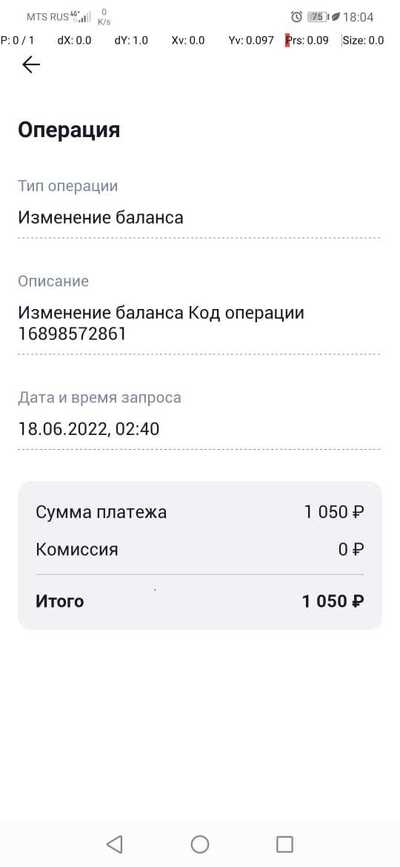The image size is (400, 867).
Task: Open the recent apps view
Action: [284, 844]
